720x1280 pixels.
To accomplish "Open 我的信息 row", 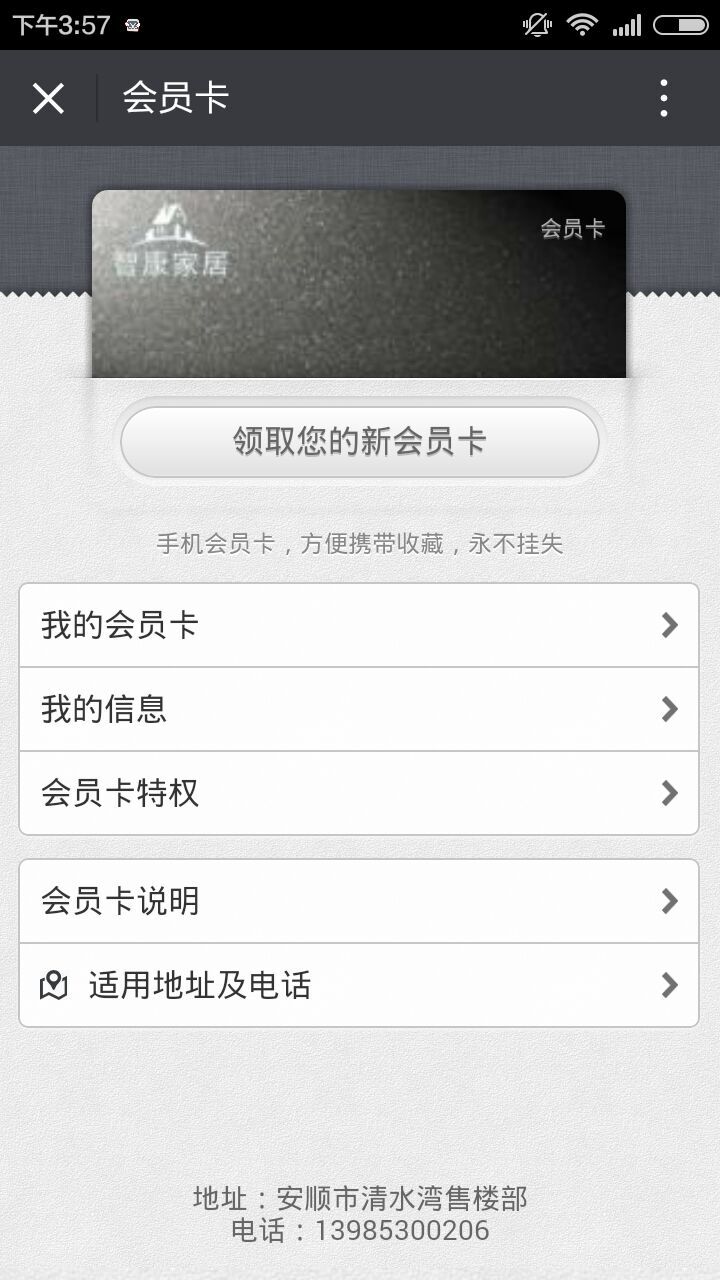I will [359, 709].
